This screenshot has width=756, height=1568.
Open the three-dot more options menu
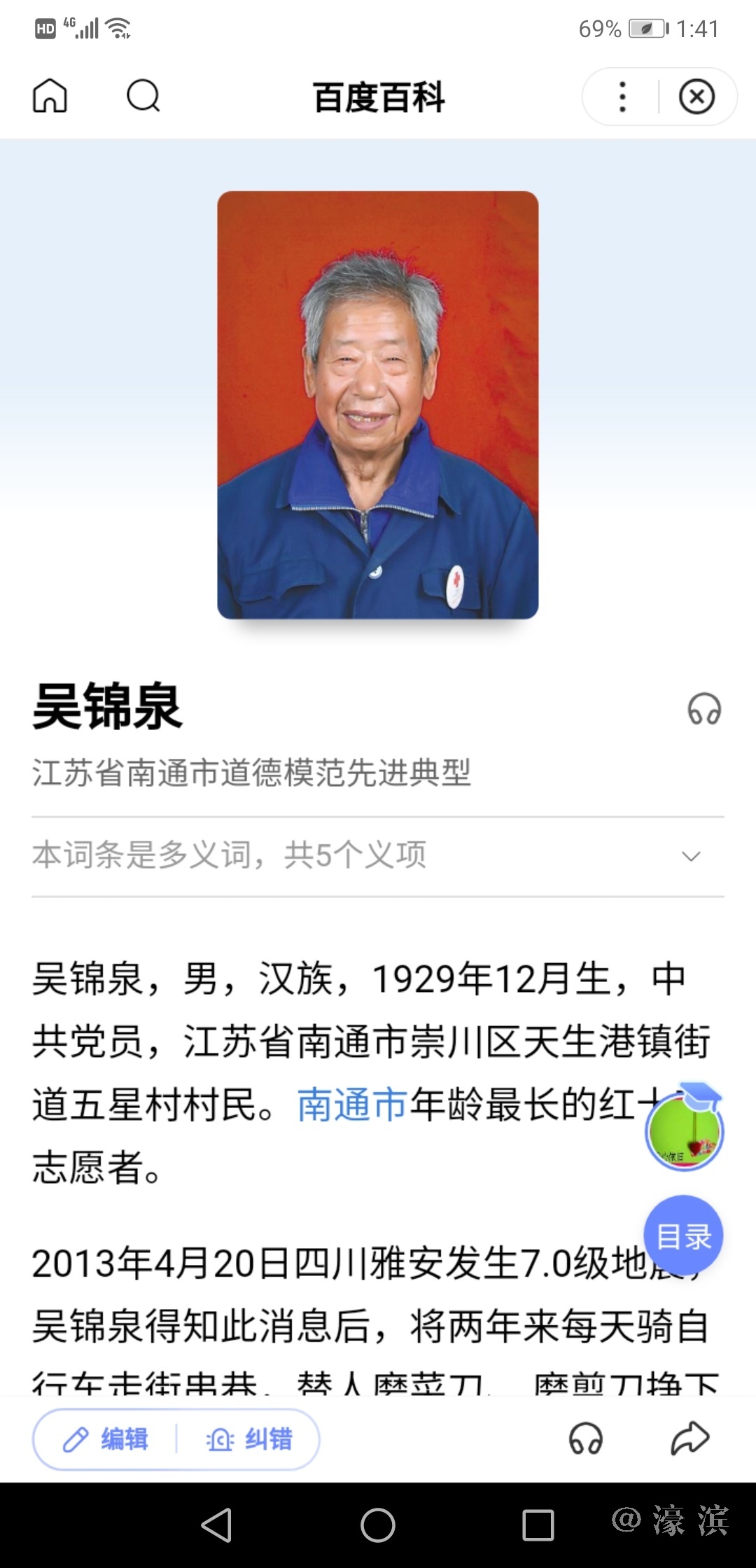pos(622,97)
